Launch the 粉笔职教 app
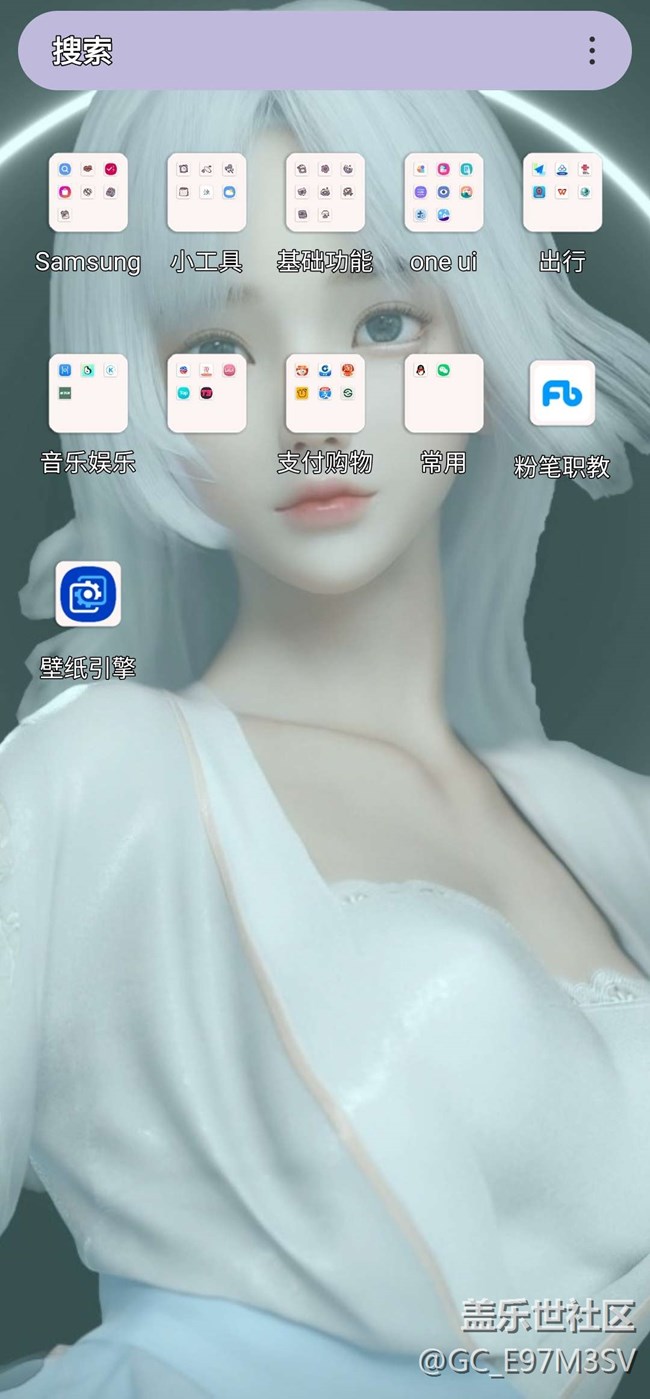Screen dimensions: 650x1399 pyautogui.click(x=562, y=393)
